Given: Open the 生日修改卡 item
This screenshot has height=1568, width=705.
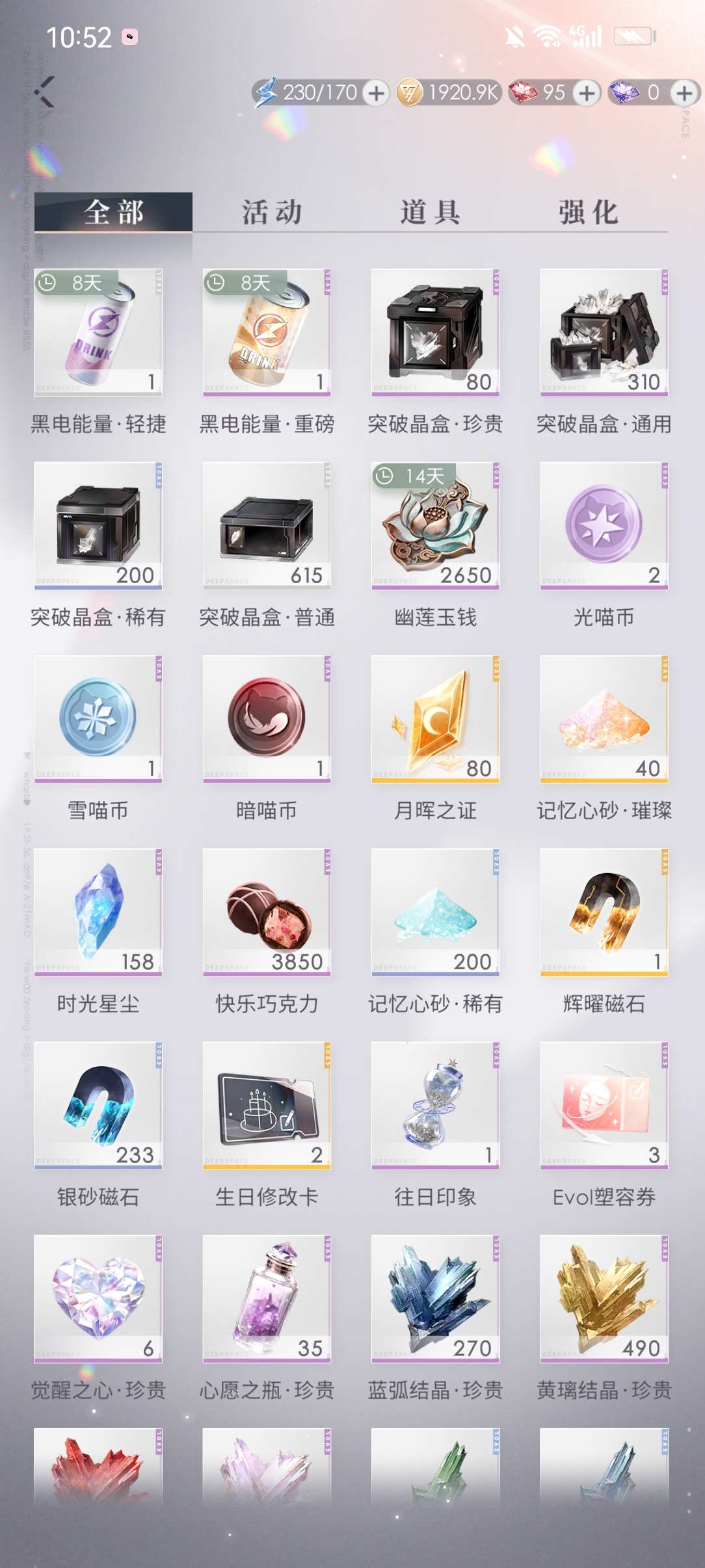Looking at the screenshot, I should (267, 1104).
